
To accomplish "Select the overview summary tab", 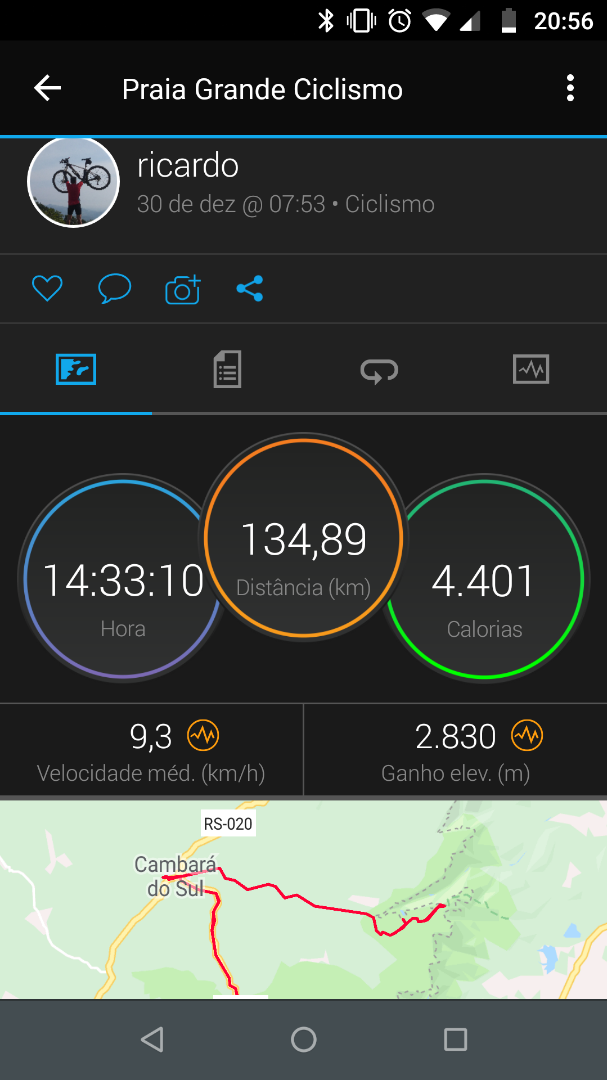I will 76,370.
